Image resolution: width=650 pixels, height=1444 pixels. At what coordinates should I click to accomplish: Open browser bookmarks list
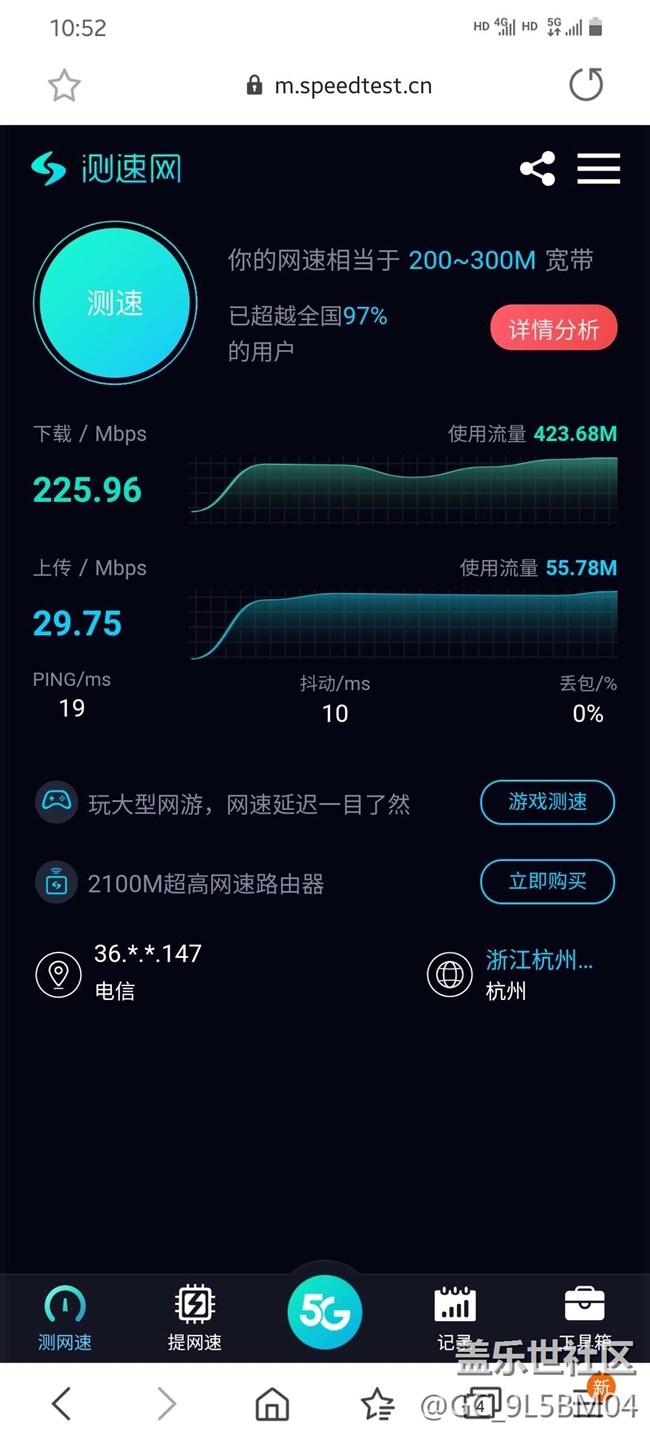pos(377,1404)
